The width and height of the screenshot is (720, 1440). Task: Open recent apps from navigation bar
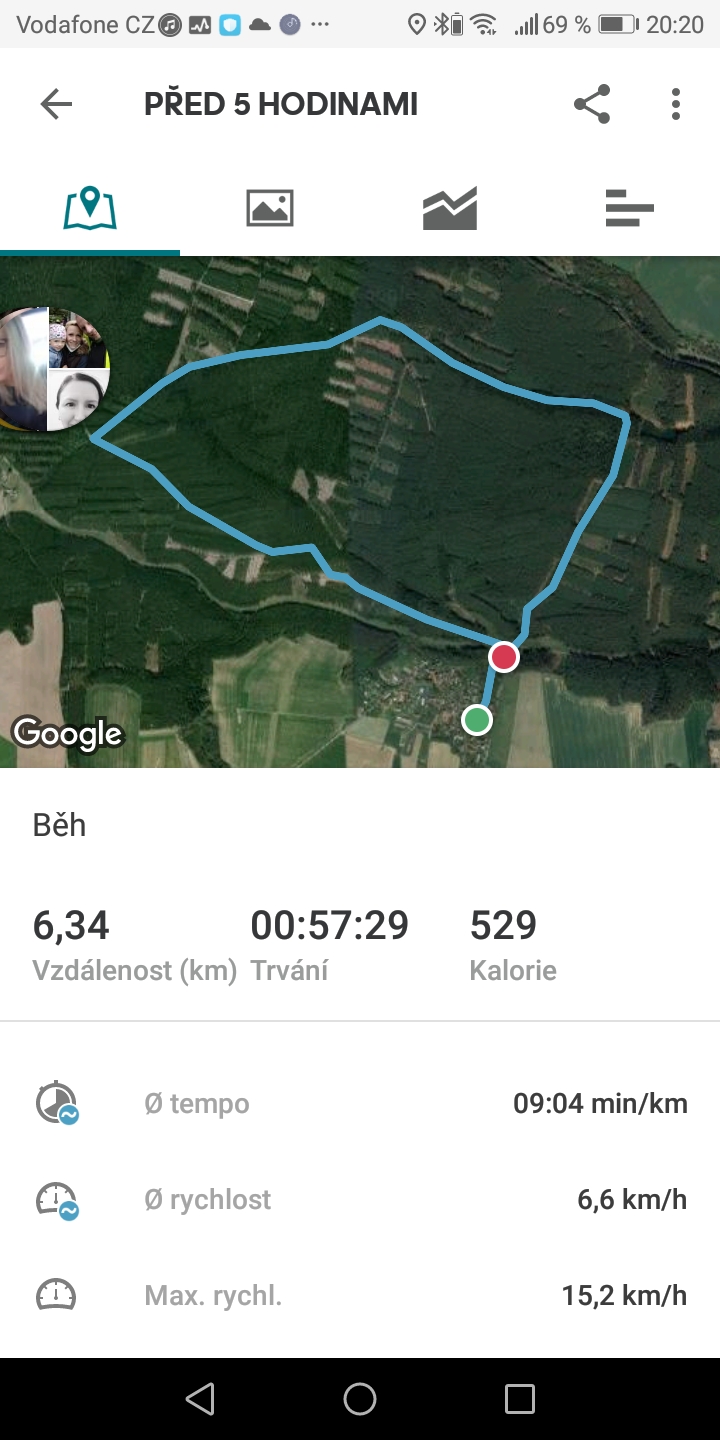tap(520, 1399)
